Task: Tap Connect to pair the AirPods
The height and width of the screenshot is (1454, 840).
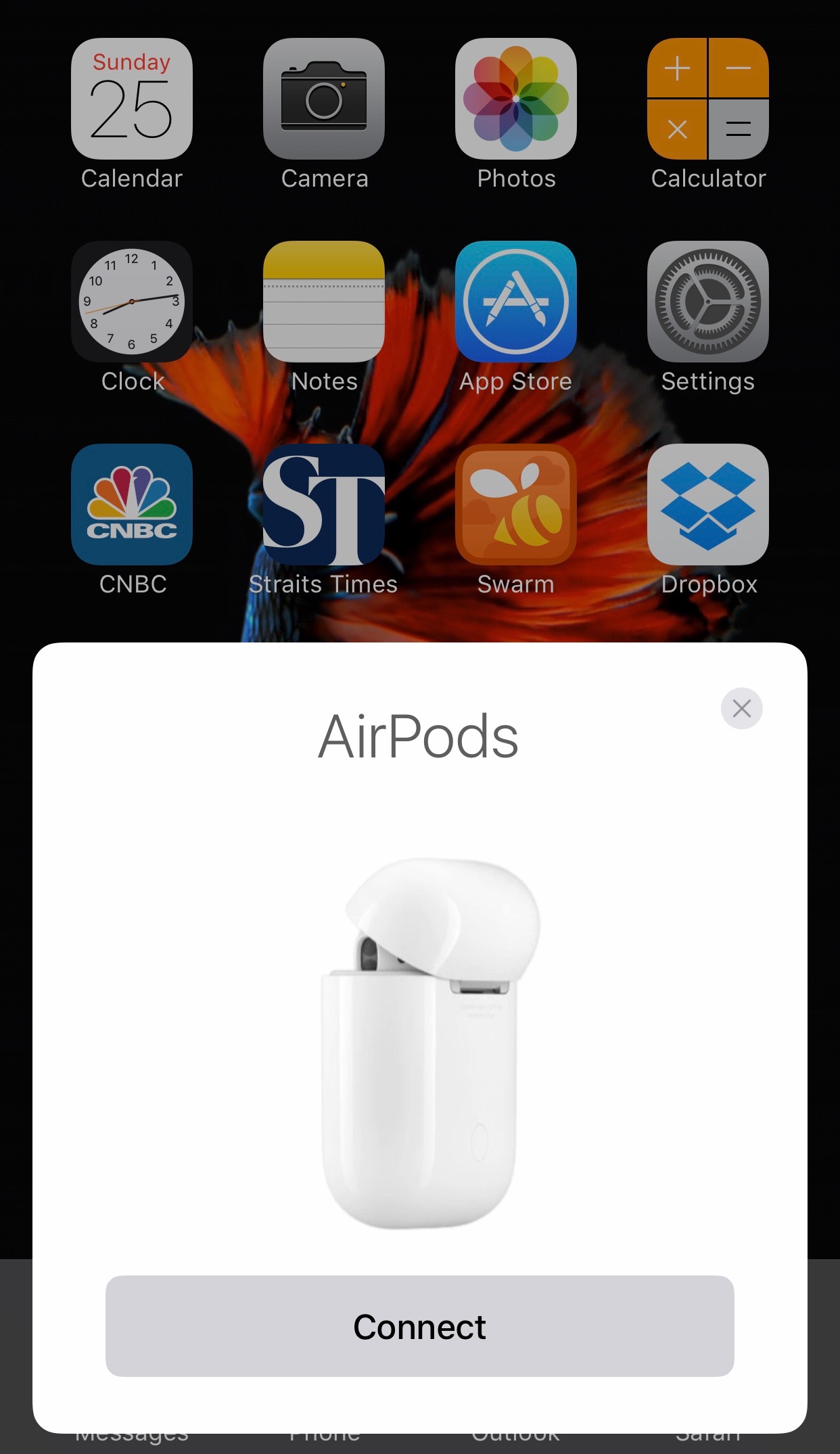Action: point(419,1326)
